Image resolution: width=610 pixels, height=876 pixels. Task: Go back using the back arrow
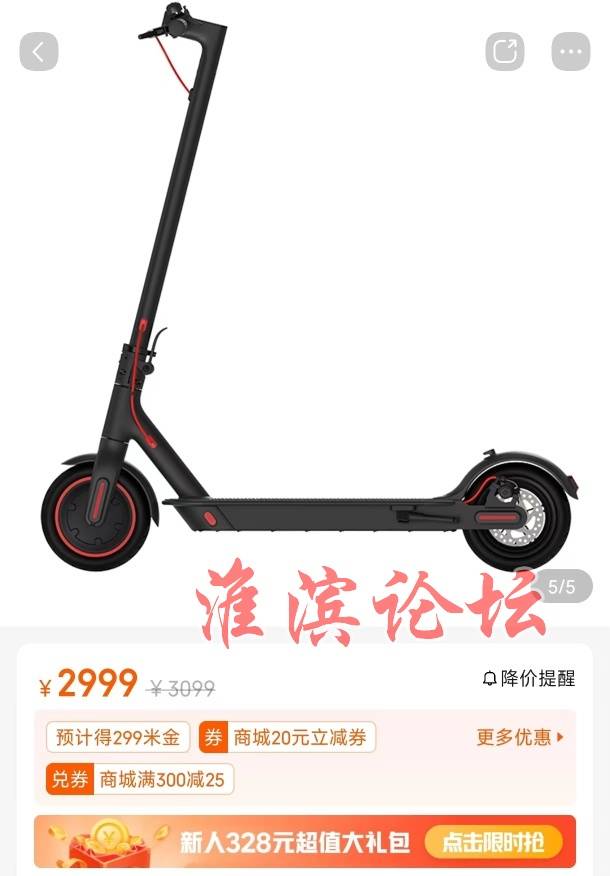[x=39, y=52]
